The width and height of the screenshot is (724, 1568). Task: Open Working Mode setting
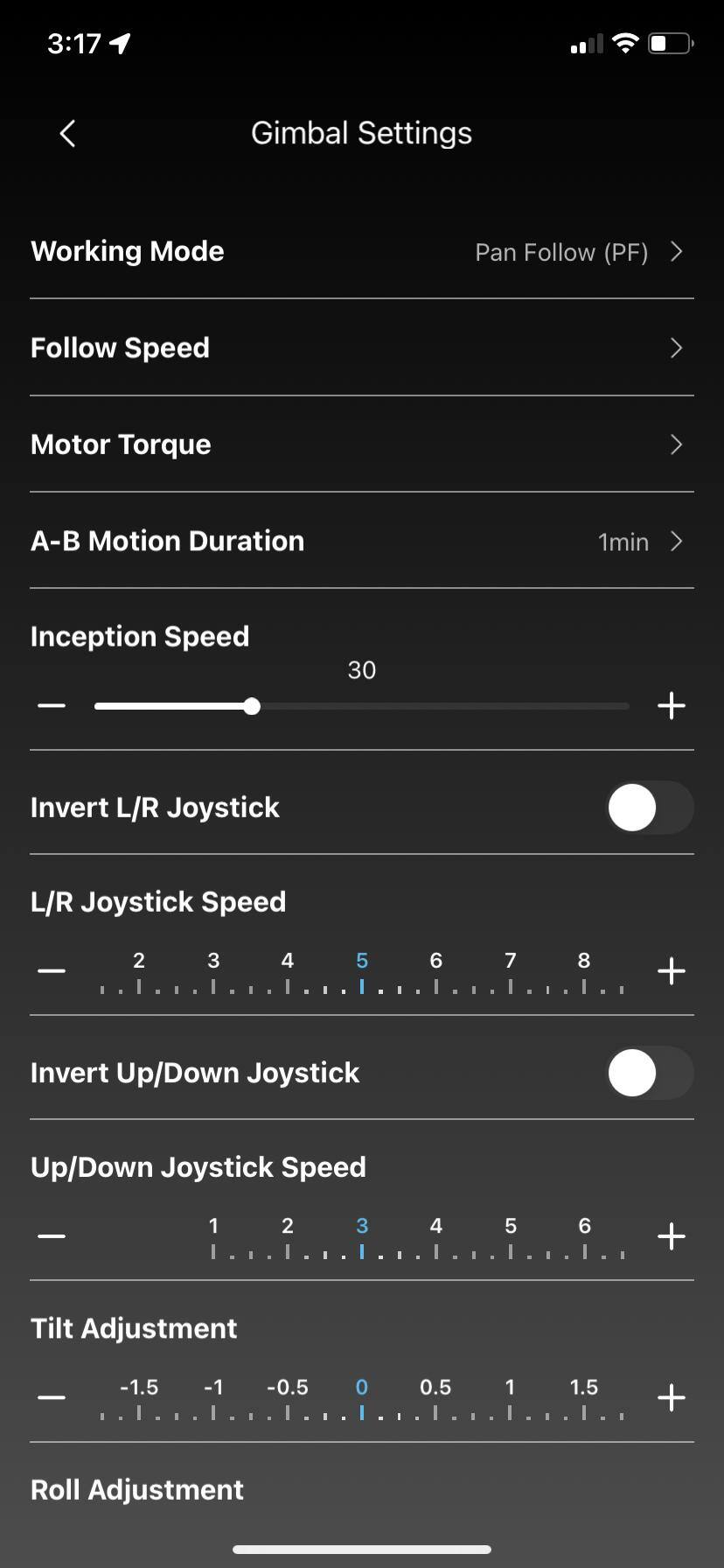pyautogui.click(x=361, y=252)
